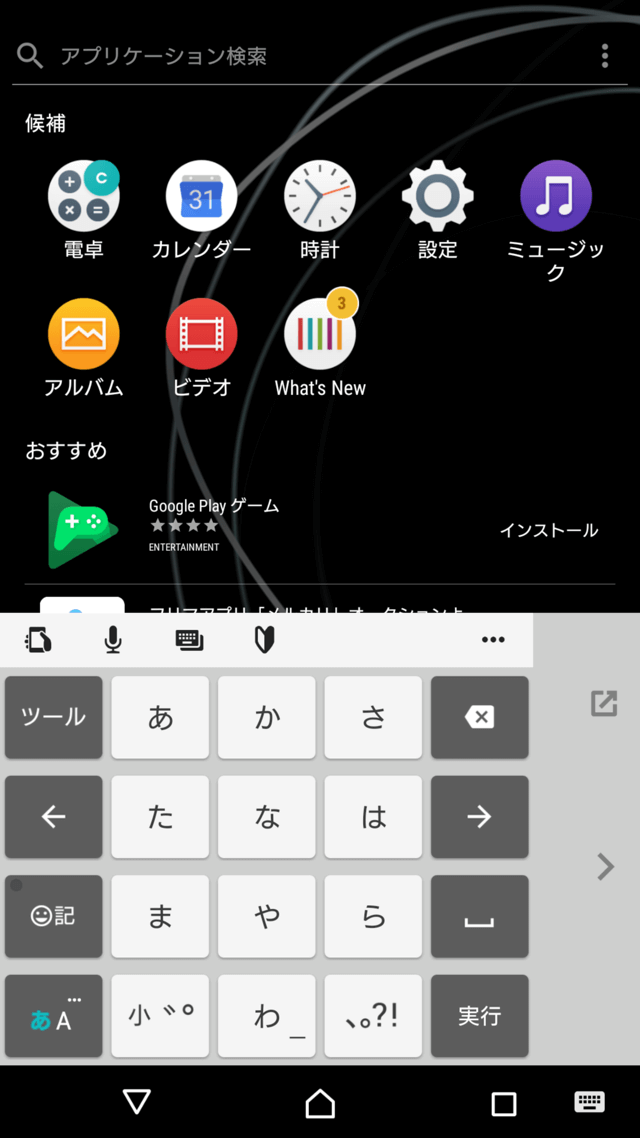640x1138 pixels.
Task: Open the 時計 clock app
Action: (x=320, y=210)
